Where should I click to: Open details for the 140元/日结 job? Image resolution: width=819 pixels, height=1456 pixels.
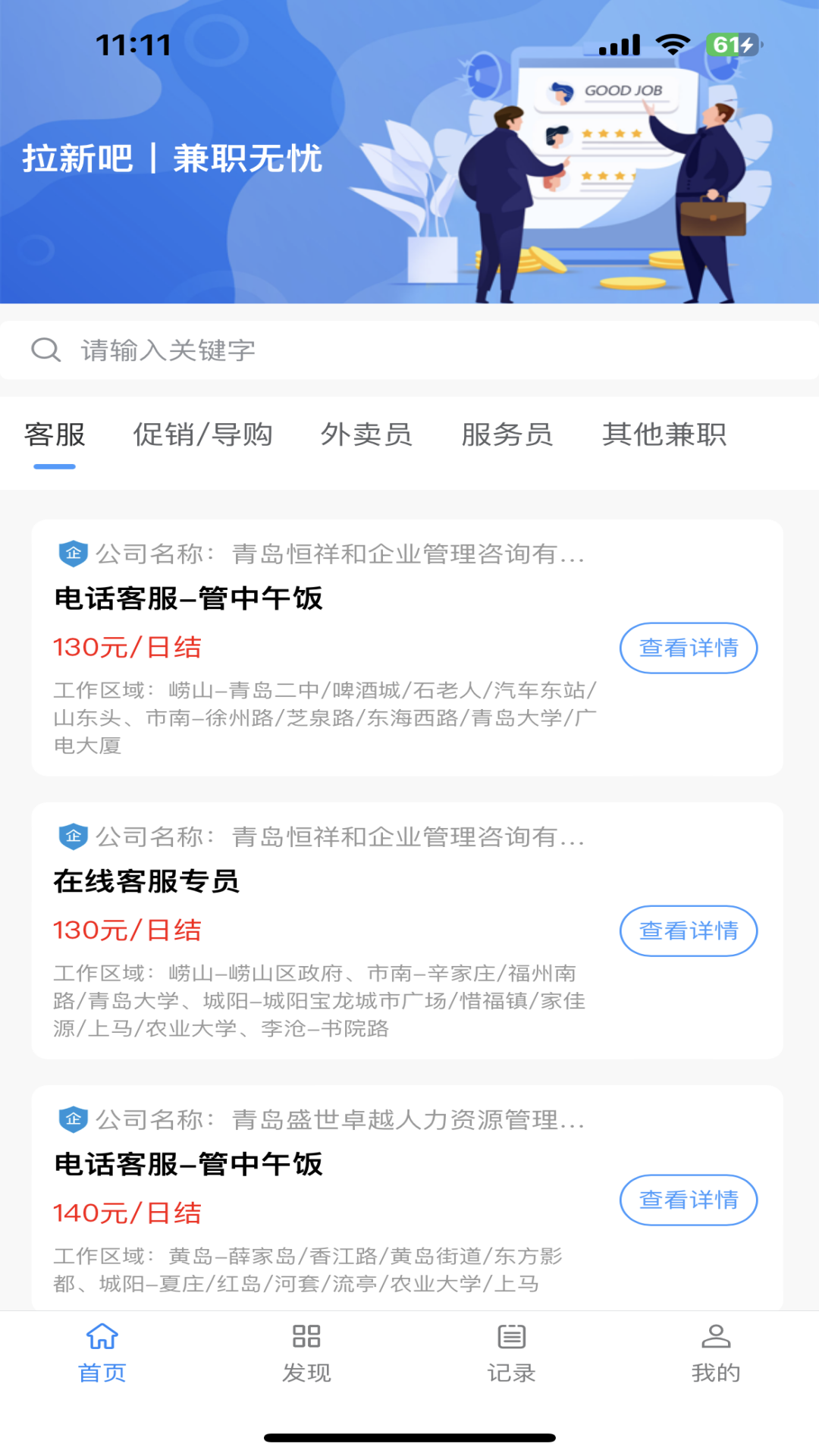(x=689, y=1200)
